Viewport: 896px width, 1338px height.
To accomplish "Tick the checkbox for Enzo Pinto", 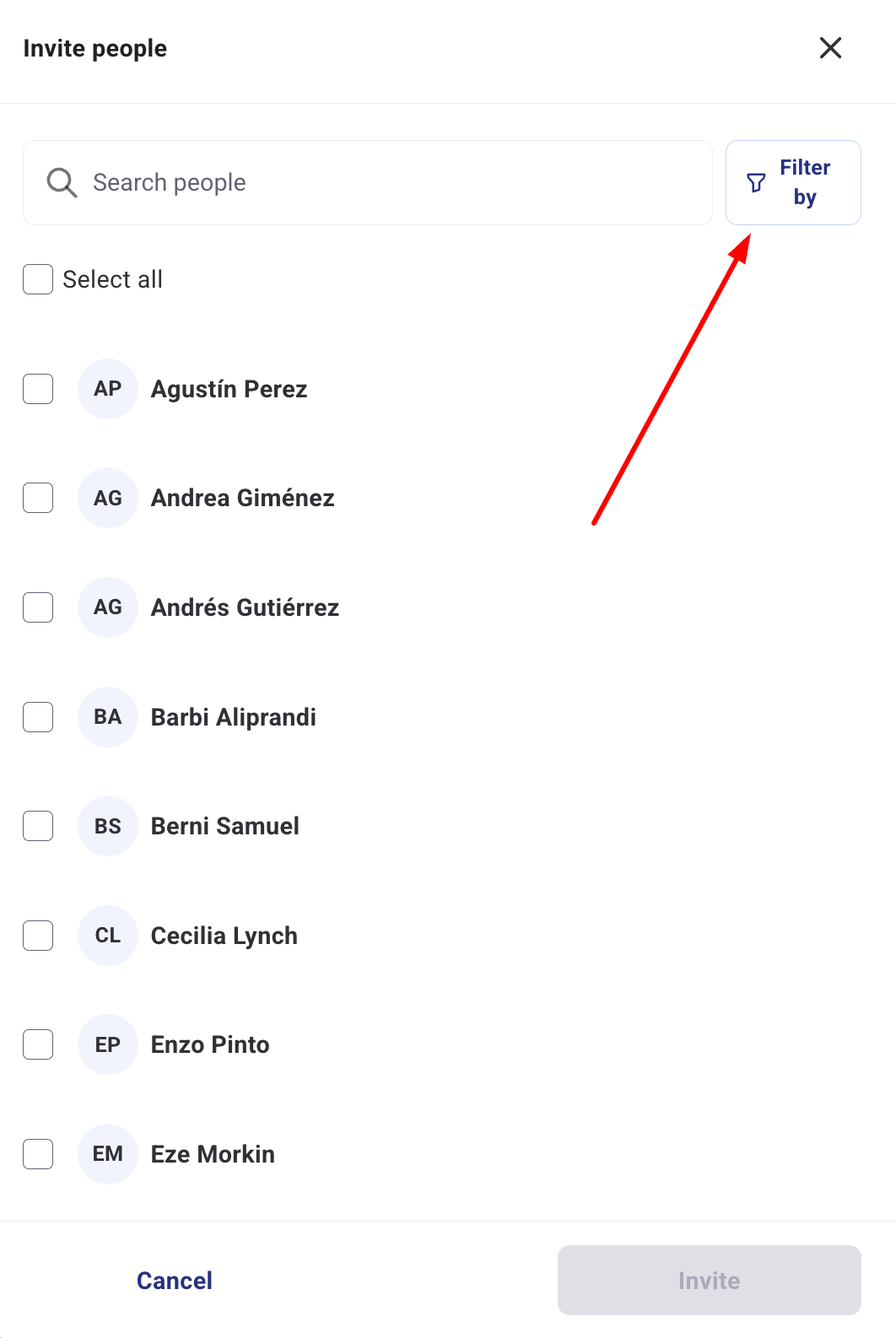I will [x=38, y=1044].
